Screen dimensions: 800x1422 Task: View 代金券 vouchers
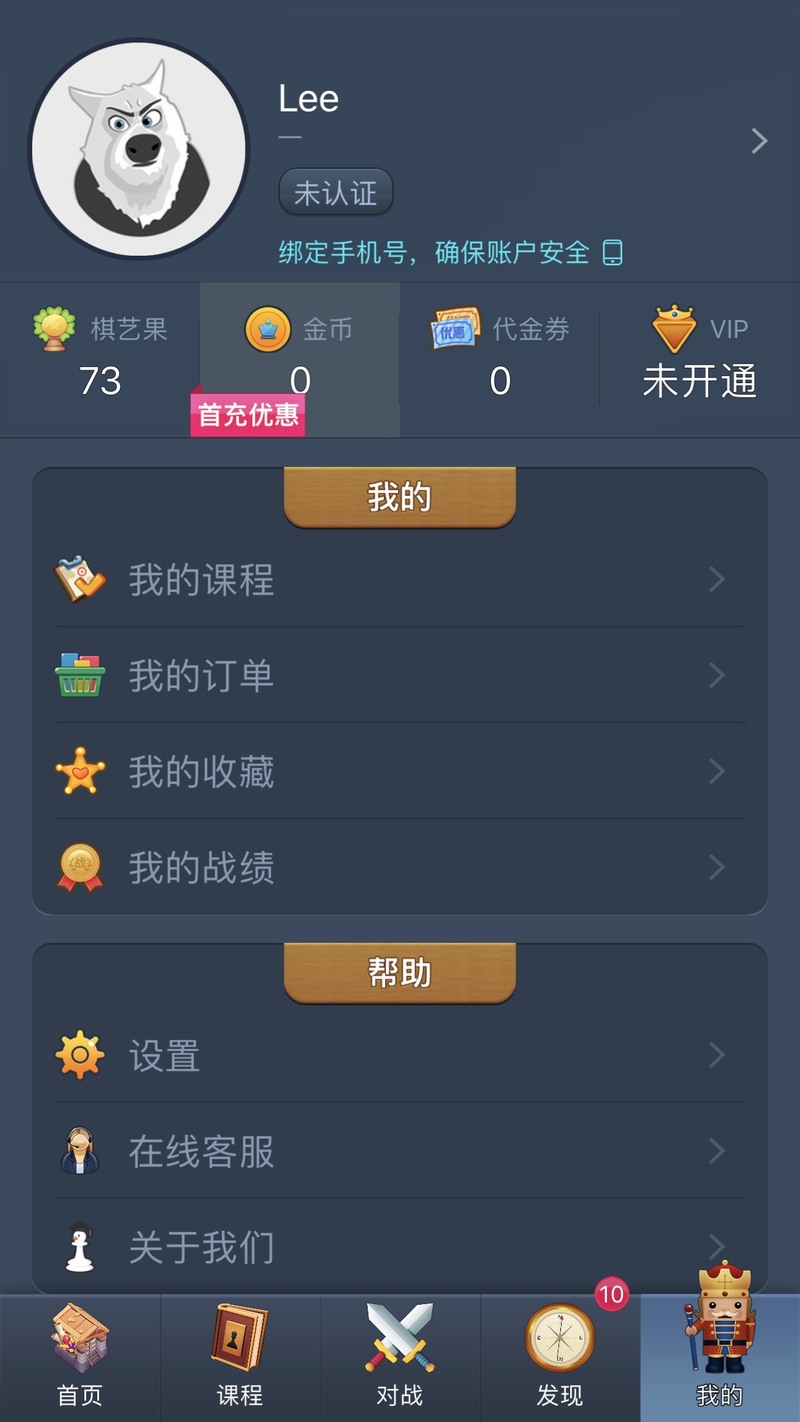point(500,358)
